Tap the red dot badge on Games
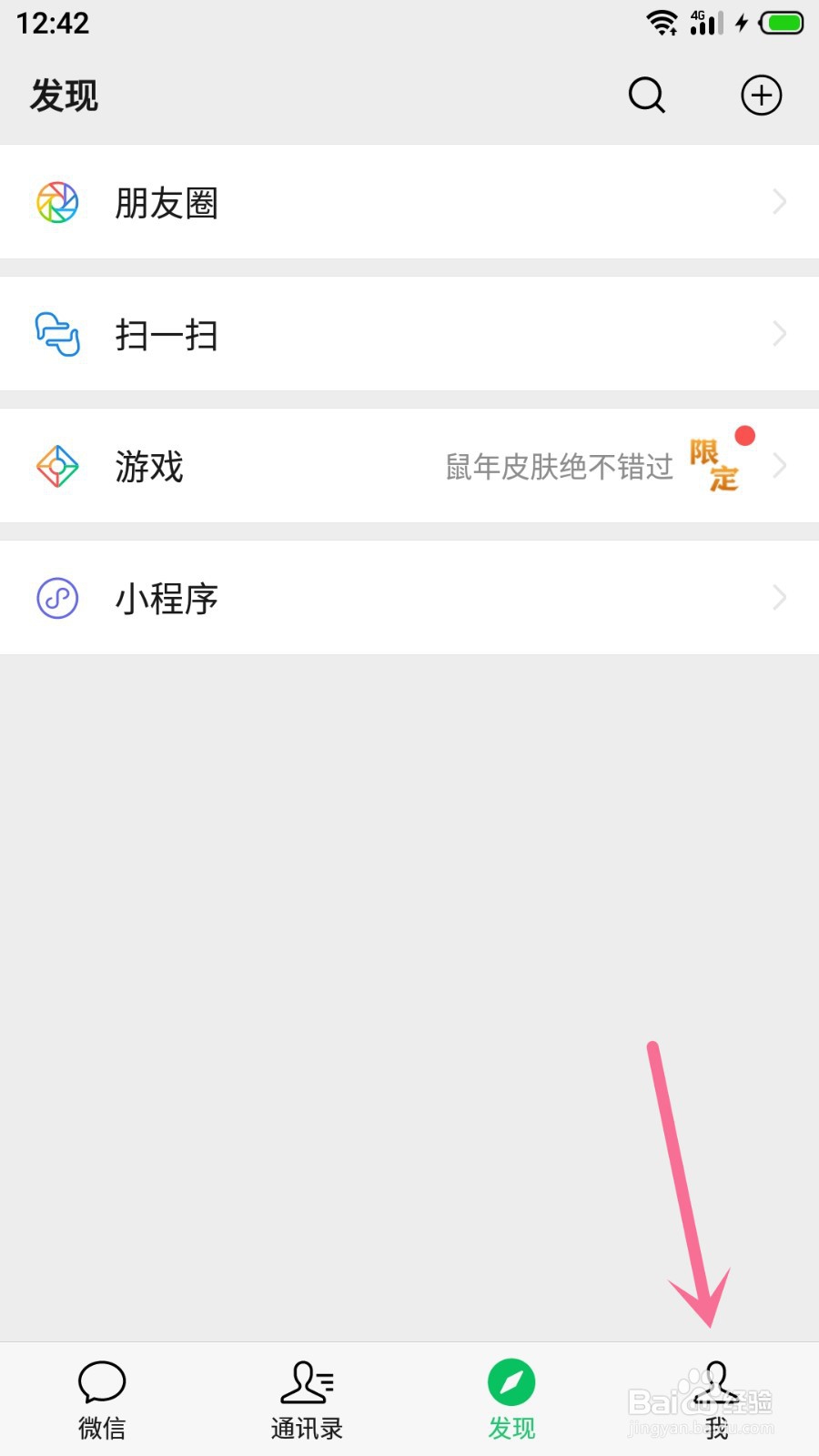The image size is (819, 1456). [x=745, y=437]
